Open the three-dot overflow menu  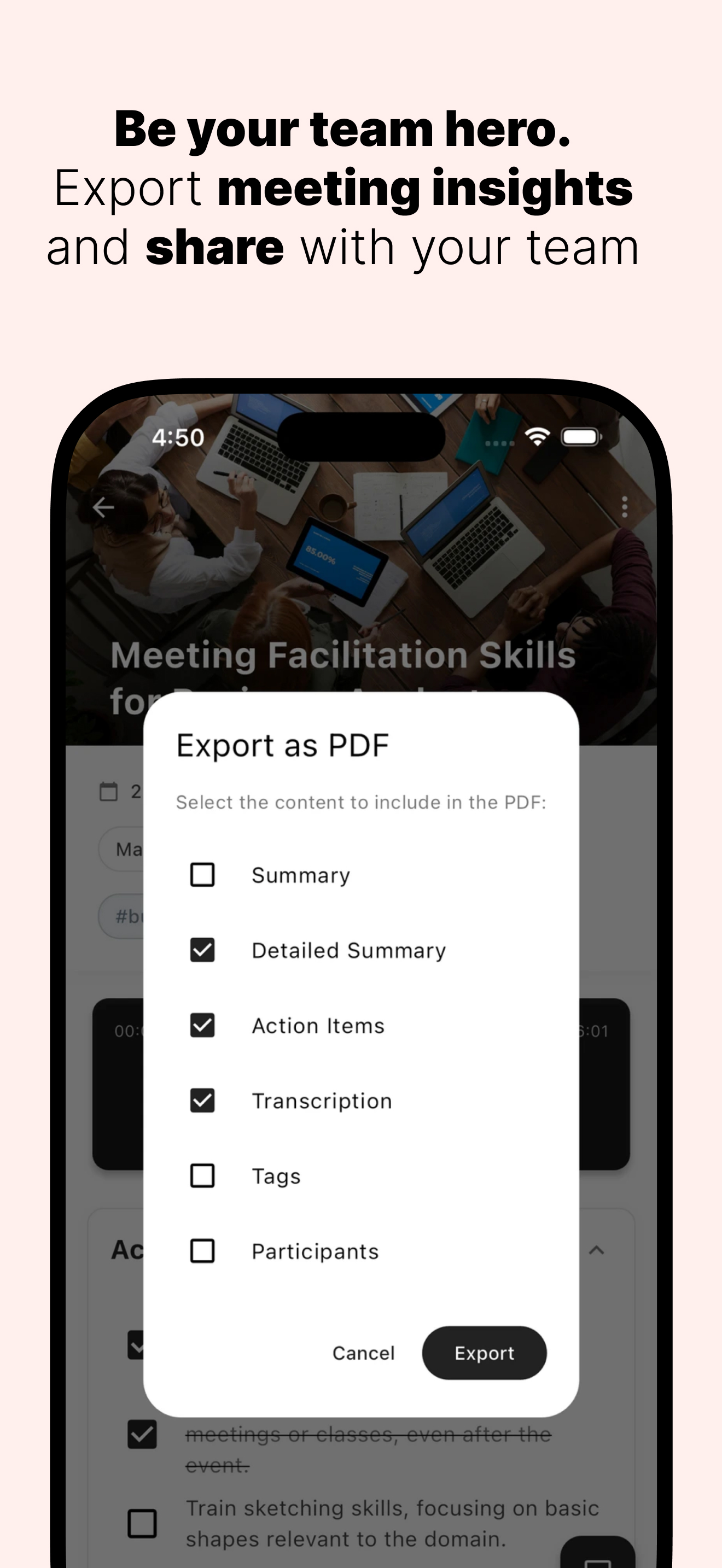(624, 509)
